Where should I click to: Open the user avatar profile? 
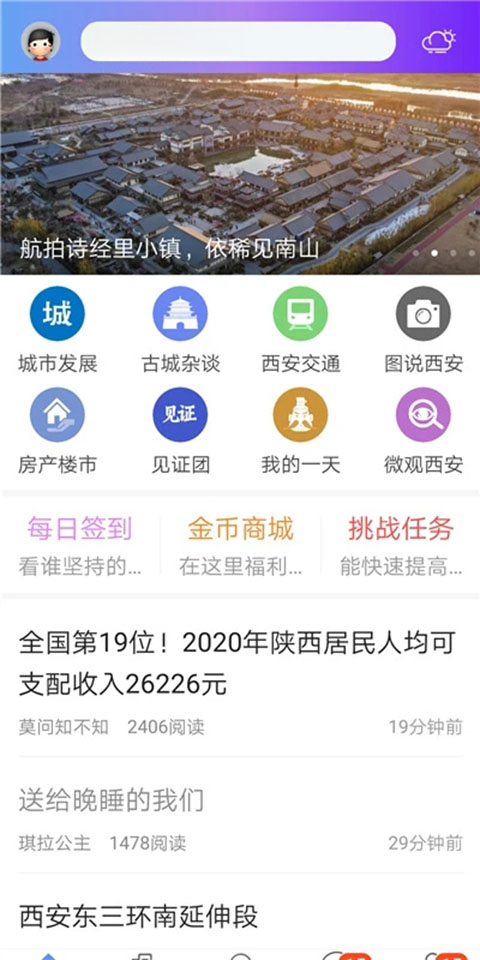[40, 42]
